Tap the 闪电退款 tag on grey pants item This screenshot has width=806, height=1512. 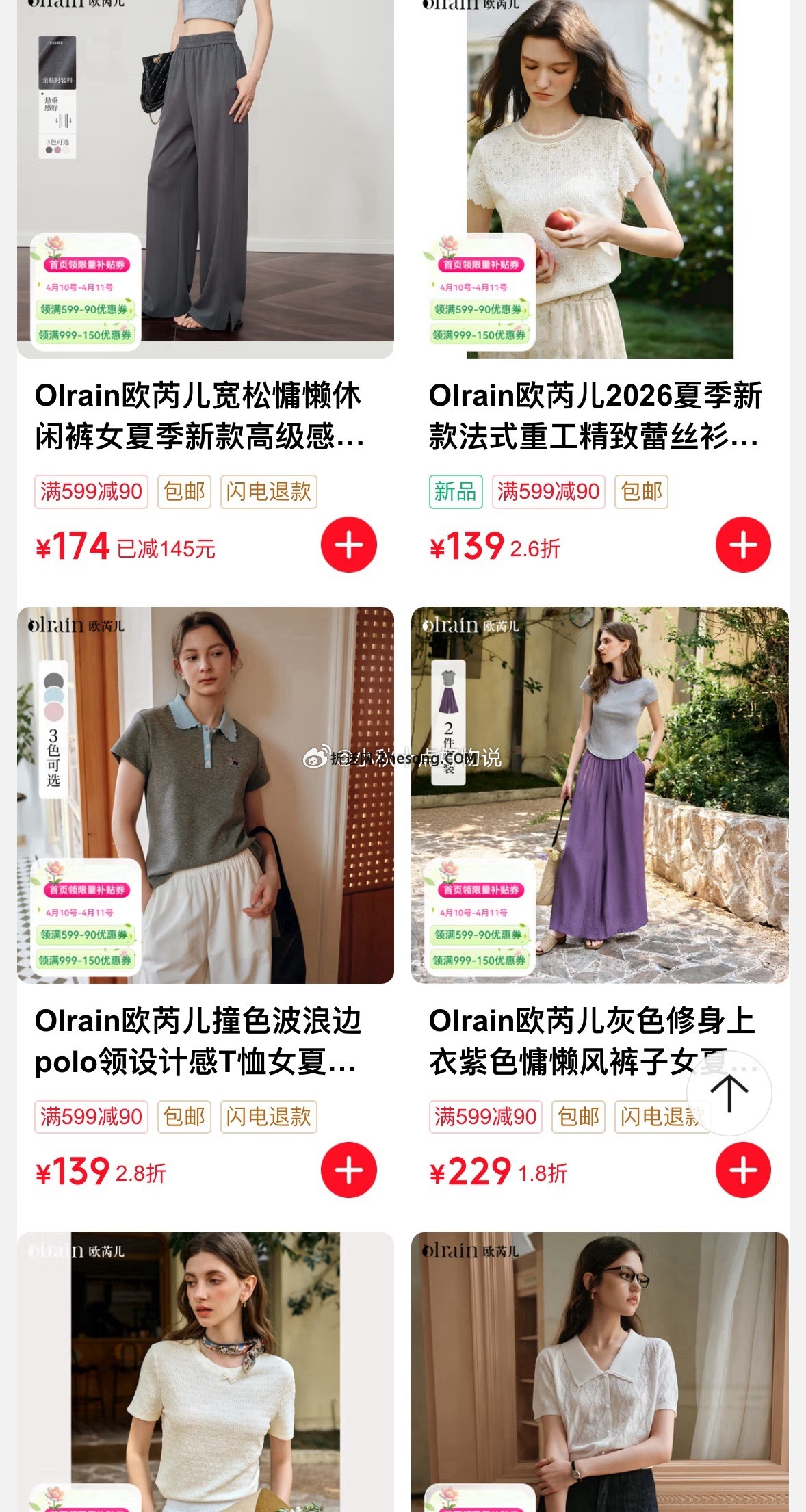click(269, 491)
